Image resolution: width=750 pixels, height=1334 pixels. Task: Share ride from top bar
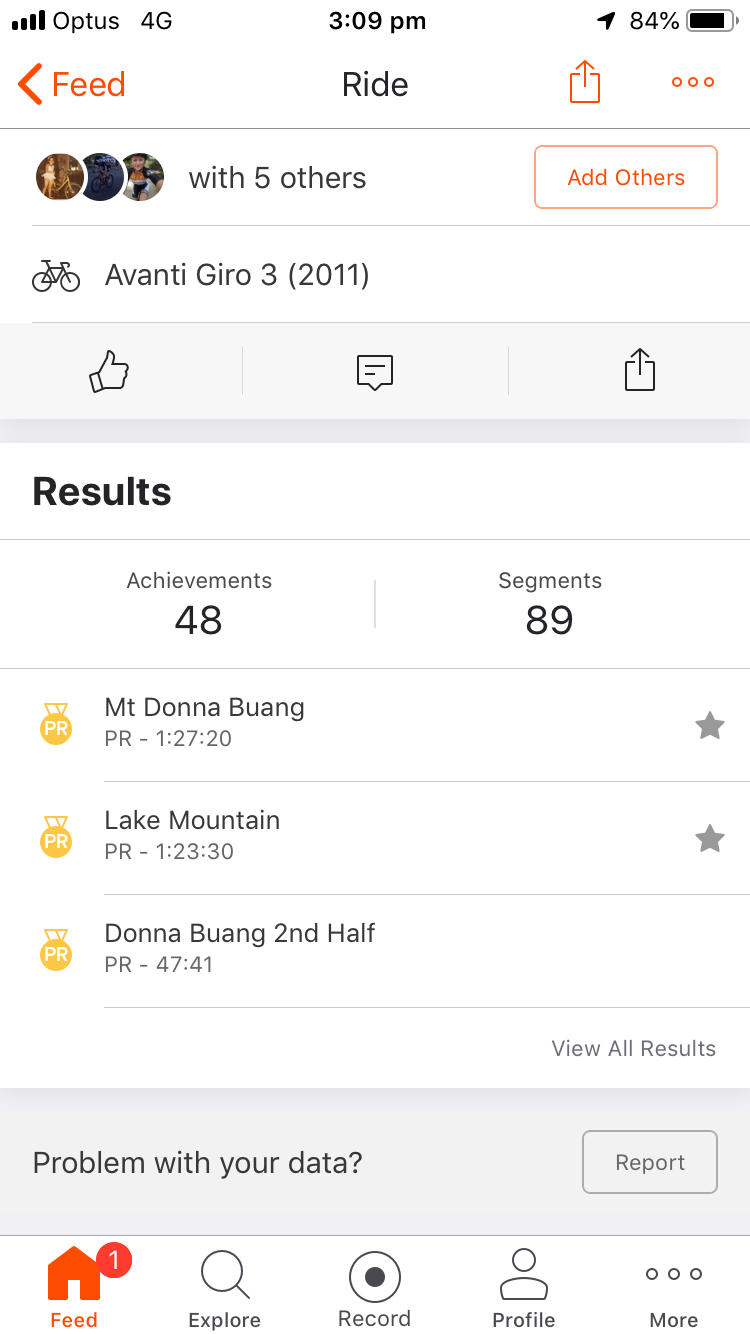585,83
